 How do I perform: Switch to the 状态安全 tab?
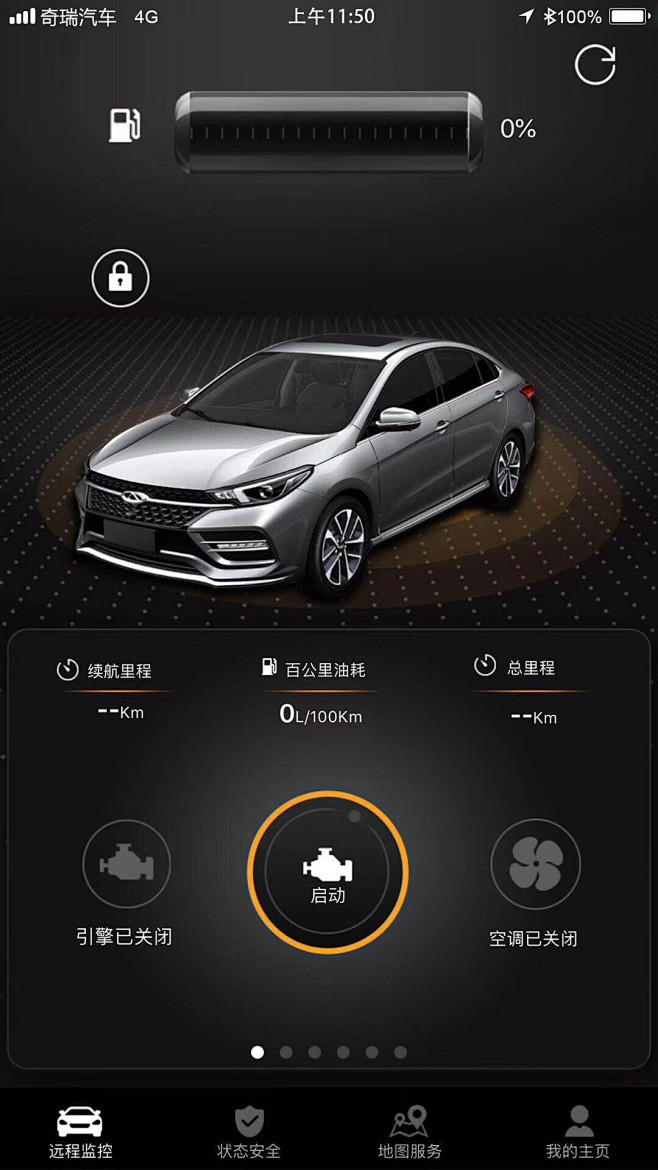pyautogui.click(x=248, y=1132)
